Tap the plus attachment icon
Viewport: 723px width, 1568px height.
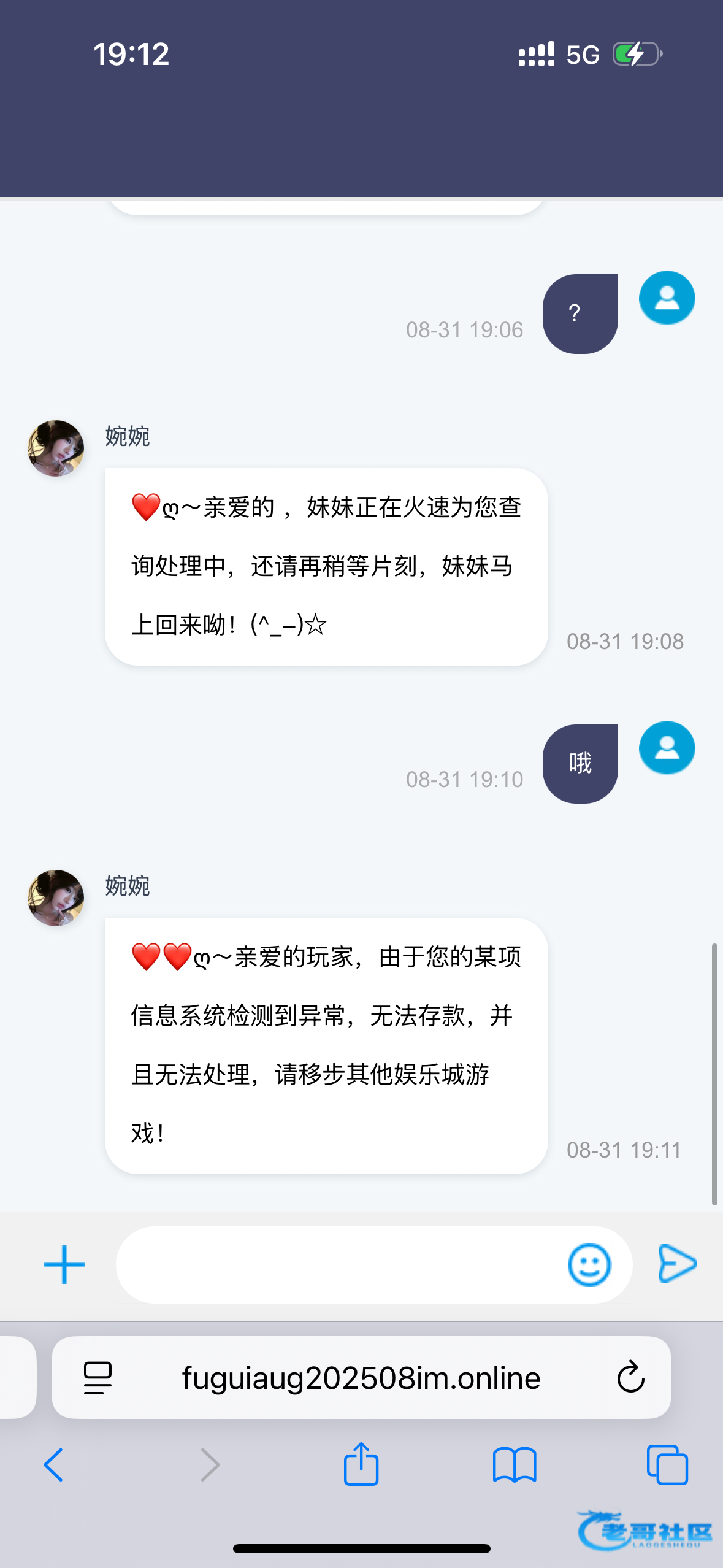coord(64,1264)
